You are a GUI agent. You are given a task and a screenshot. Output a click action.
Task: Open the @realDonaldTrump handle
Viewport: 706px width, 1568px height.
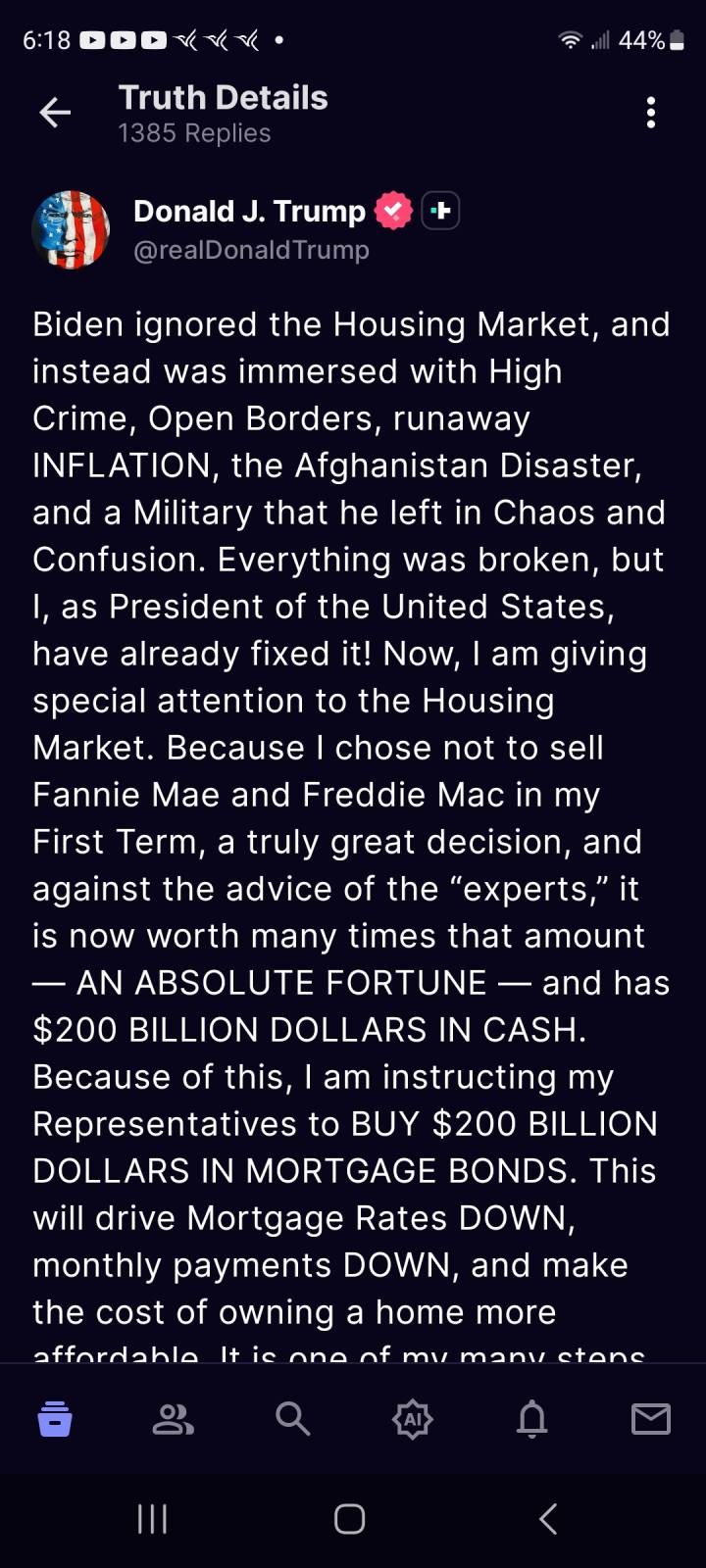pos(251,250)
